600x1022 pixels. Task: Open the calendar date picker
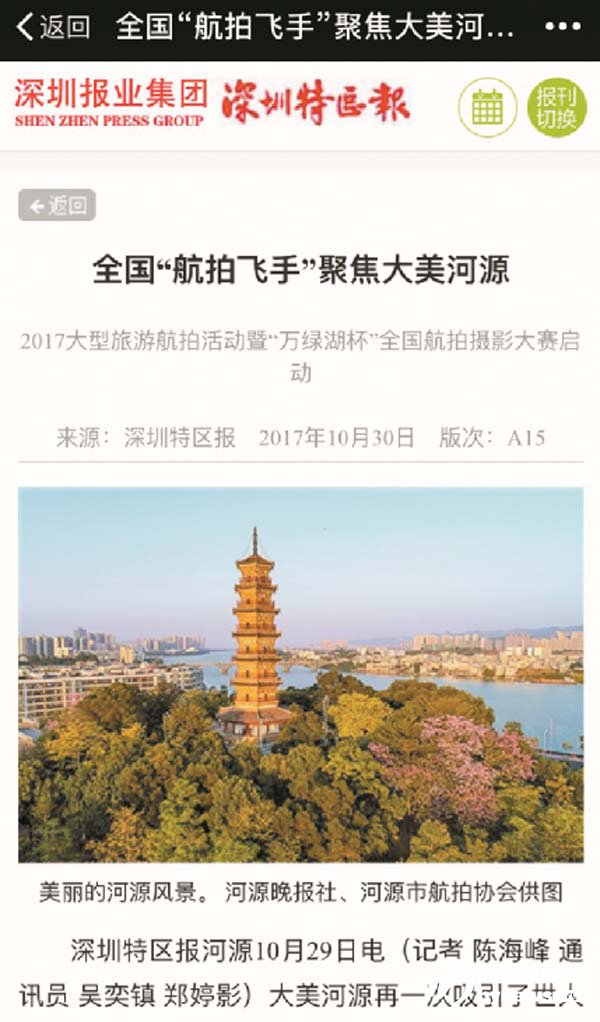click(487, 107)
